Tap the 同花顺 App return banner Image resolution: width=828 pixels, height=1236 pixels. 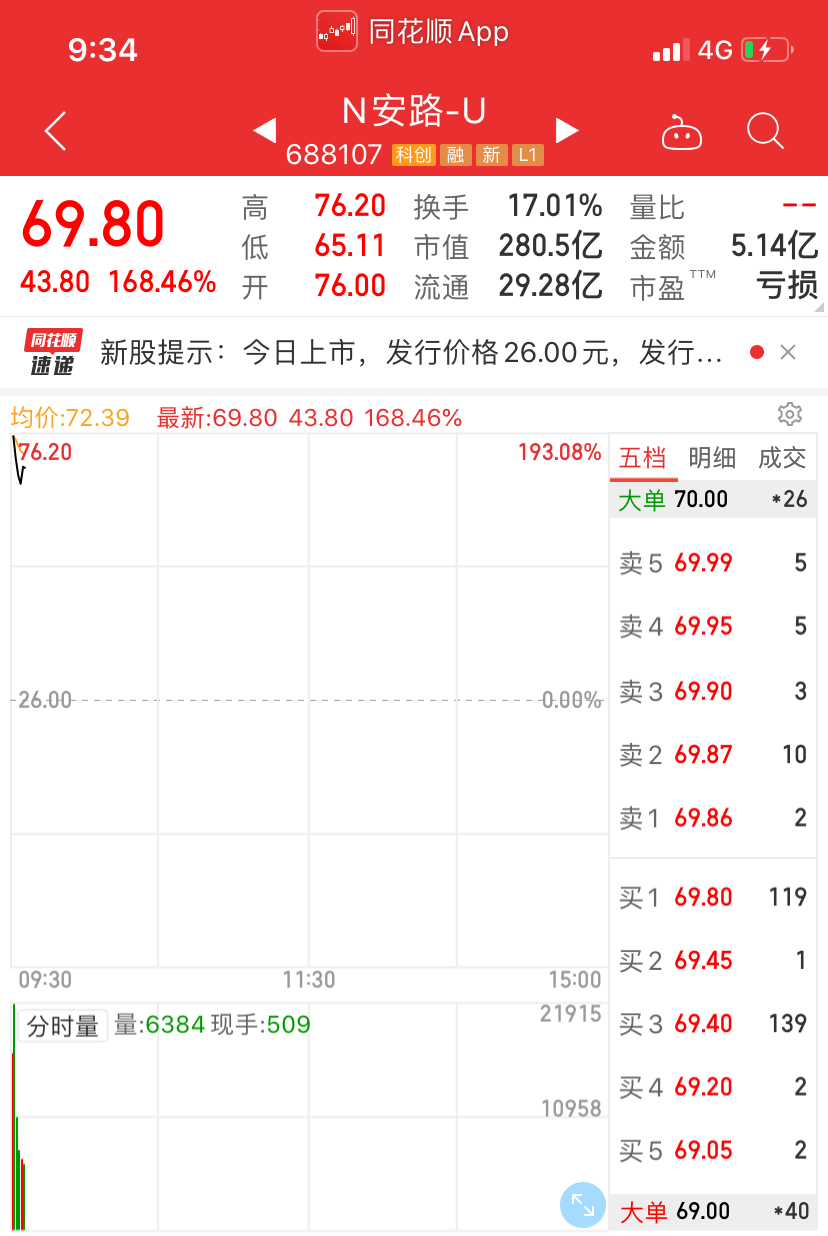pos(413,32)
